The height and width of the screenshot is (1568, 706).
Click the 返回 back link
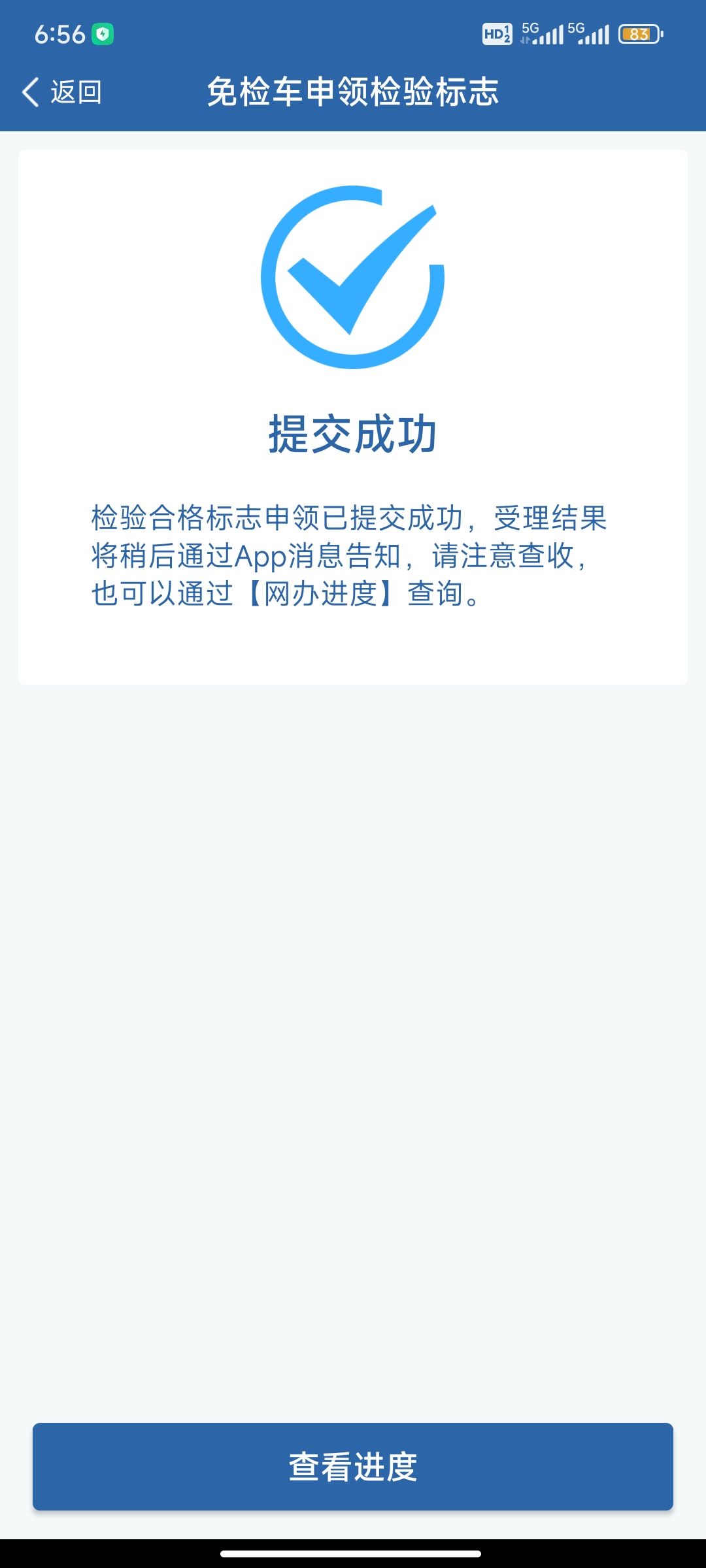coord(76,92)
